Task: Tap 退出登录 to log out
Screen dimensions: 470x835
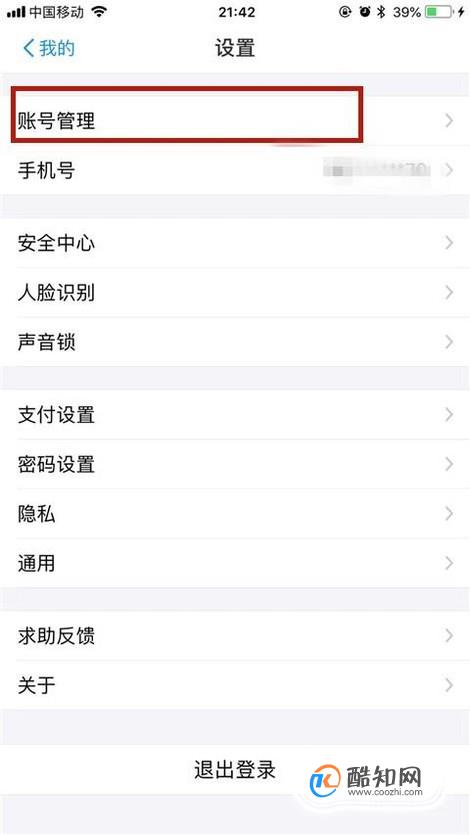Action: [235, 769]
